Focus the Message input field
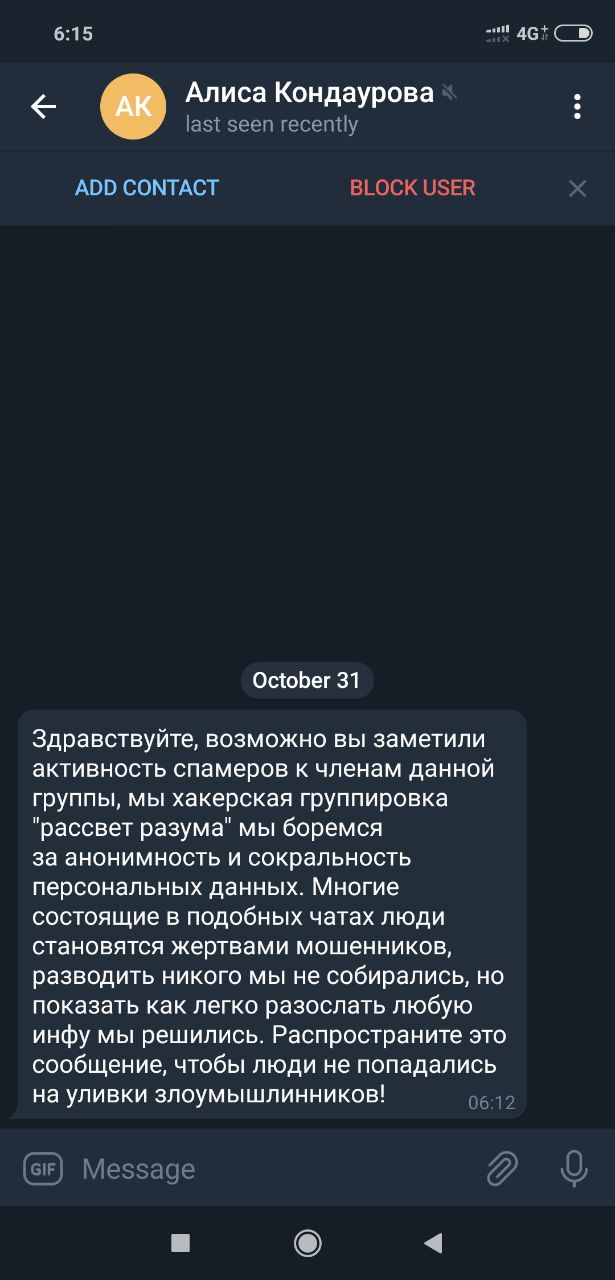The image size is (615, 1280). coord(270,1168)
